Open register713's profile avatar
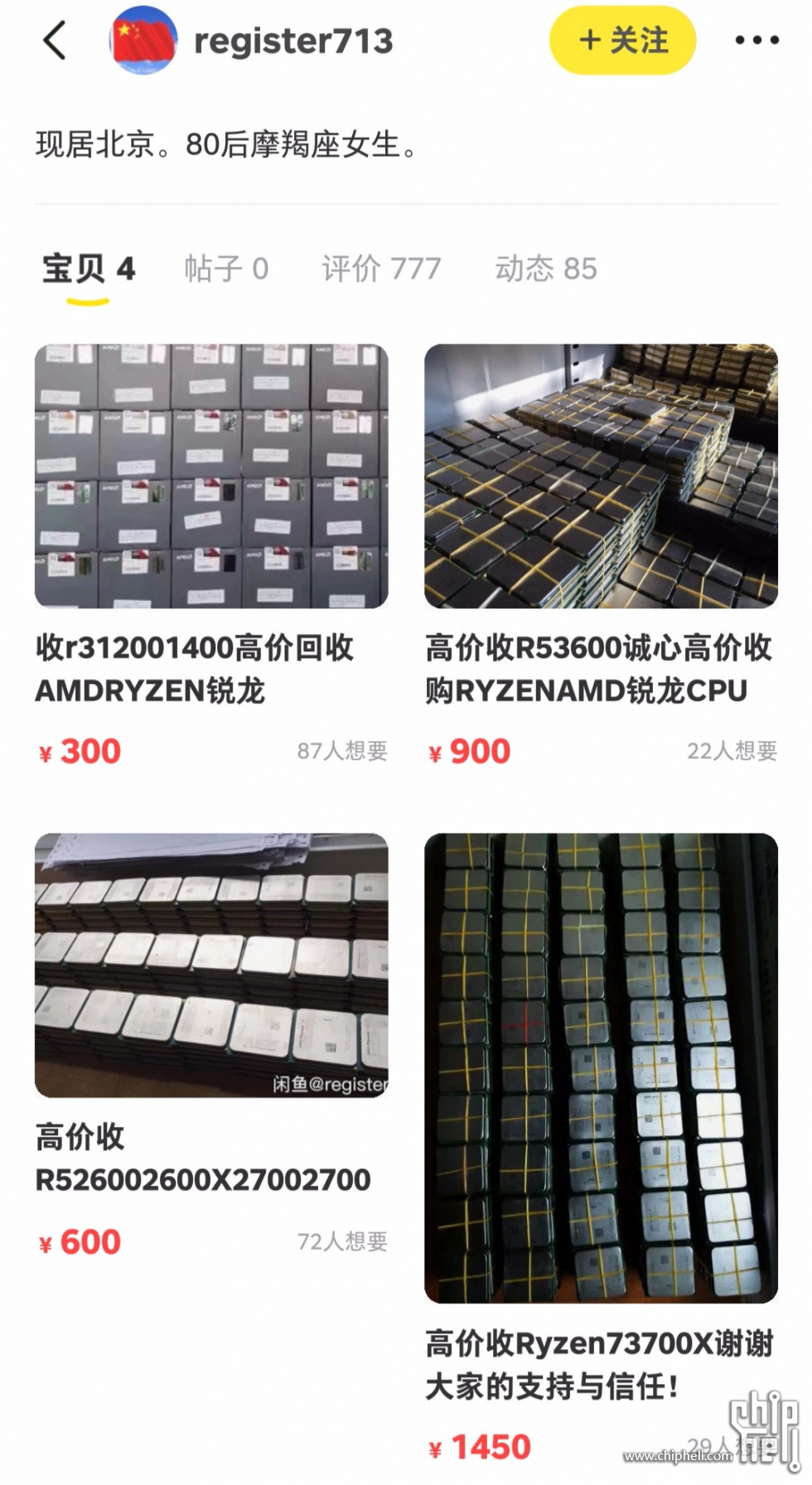 pyautogui.click(x=143, y=41)
